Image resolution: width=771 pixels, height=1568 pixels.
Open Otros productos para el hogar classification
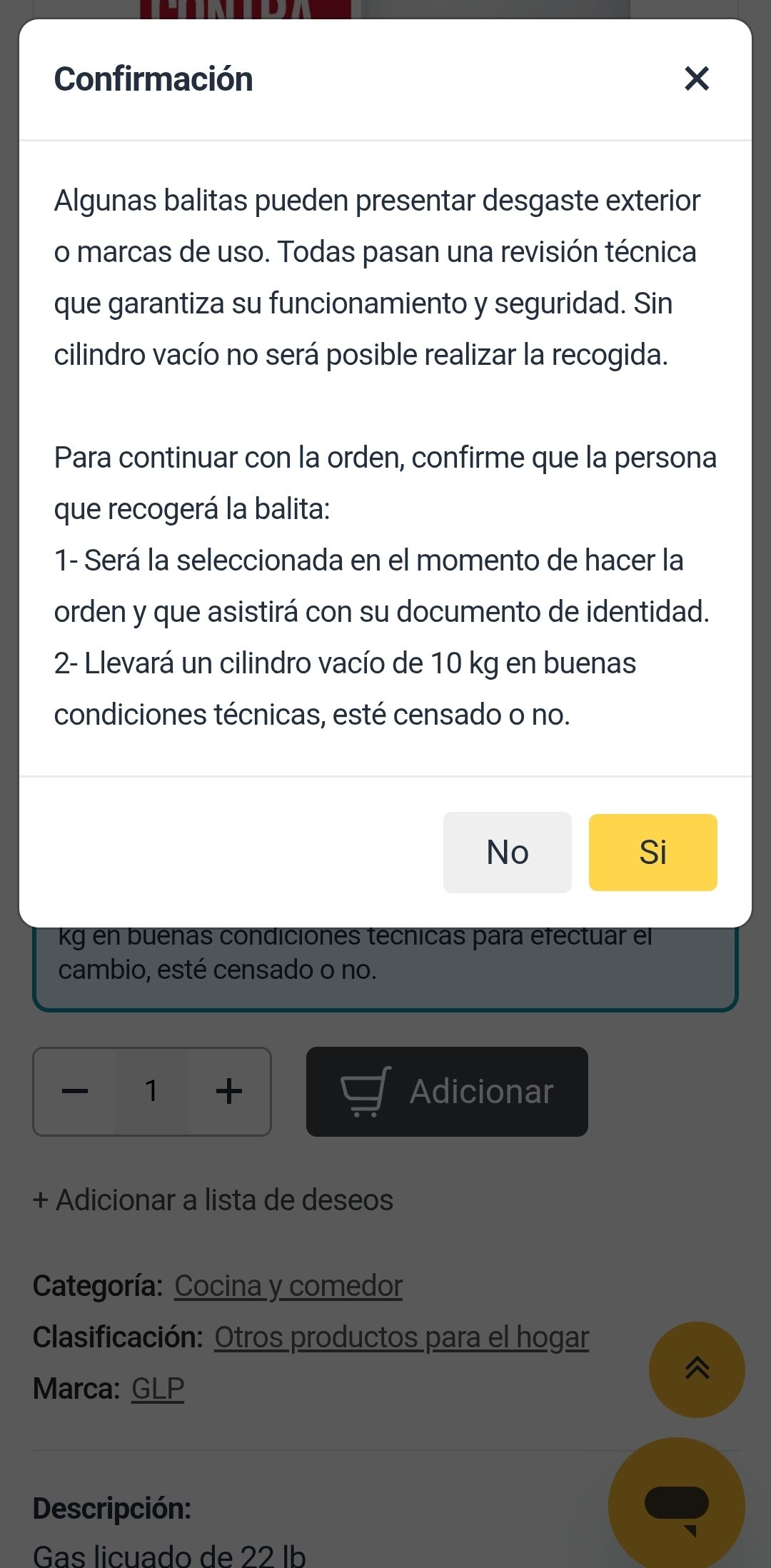point(401,1337)
